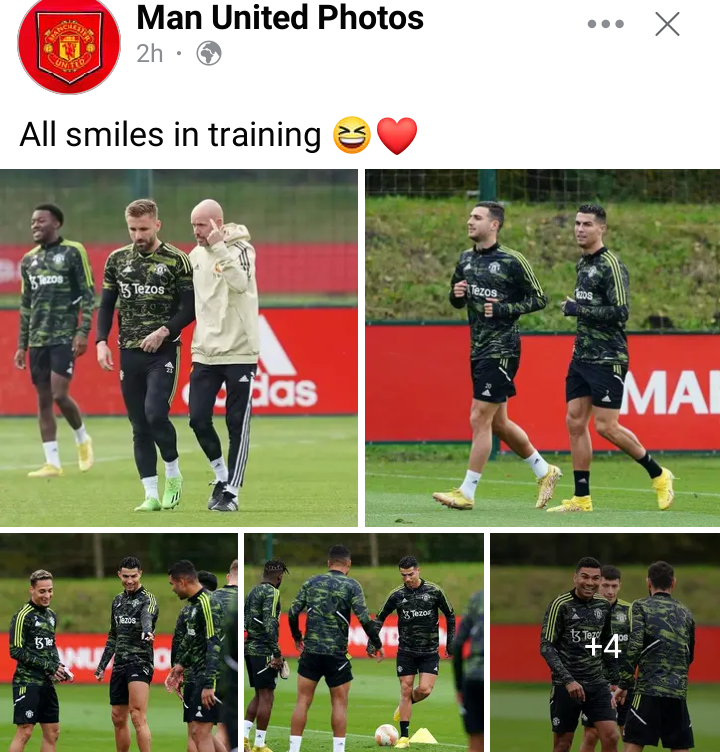720x752 pixels.
Task: Open the photo of players at the training cone
Action: (x=364, y=643)
